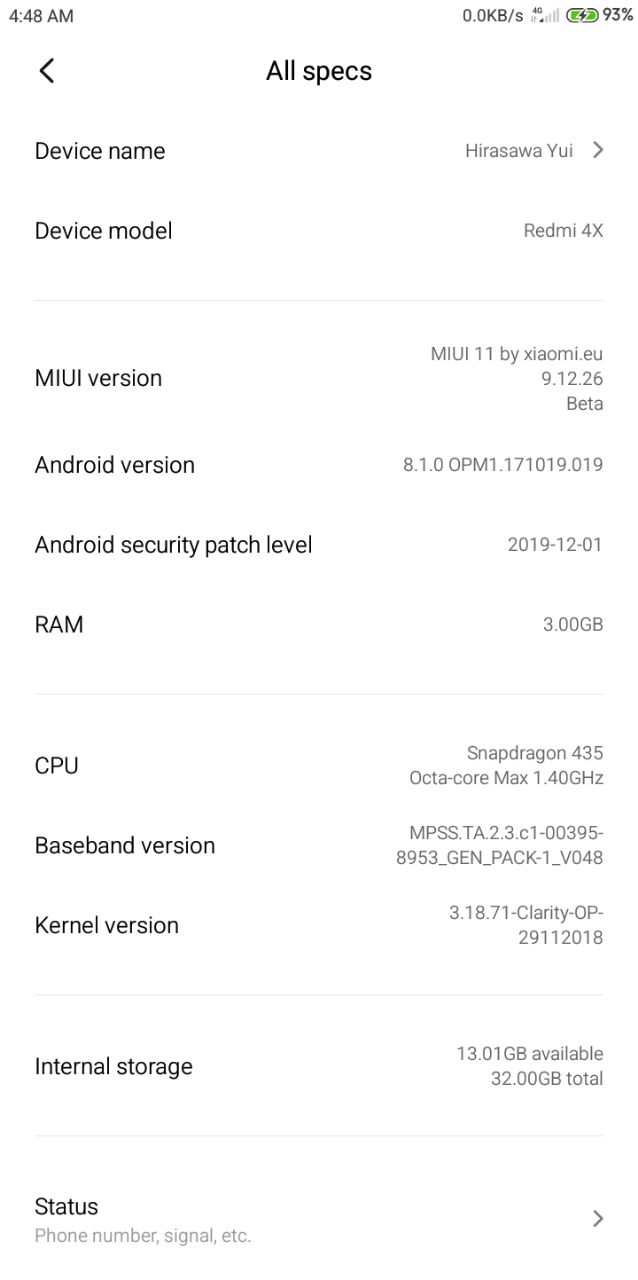Tap the Kernel version row
This screenshot has width=638, height=1280.
tap(319, 925)
